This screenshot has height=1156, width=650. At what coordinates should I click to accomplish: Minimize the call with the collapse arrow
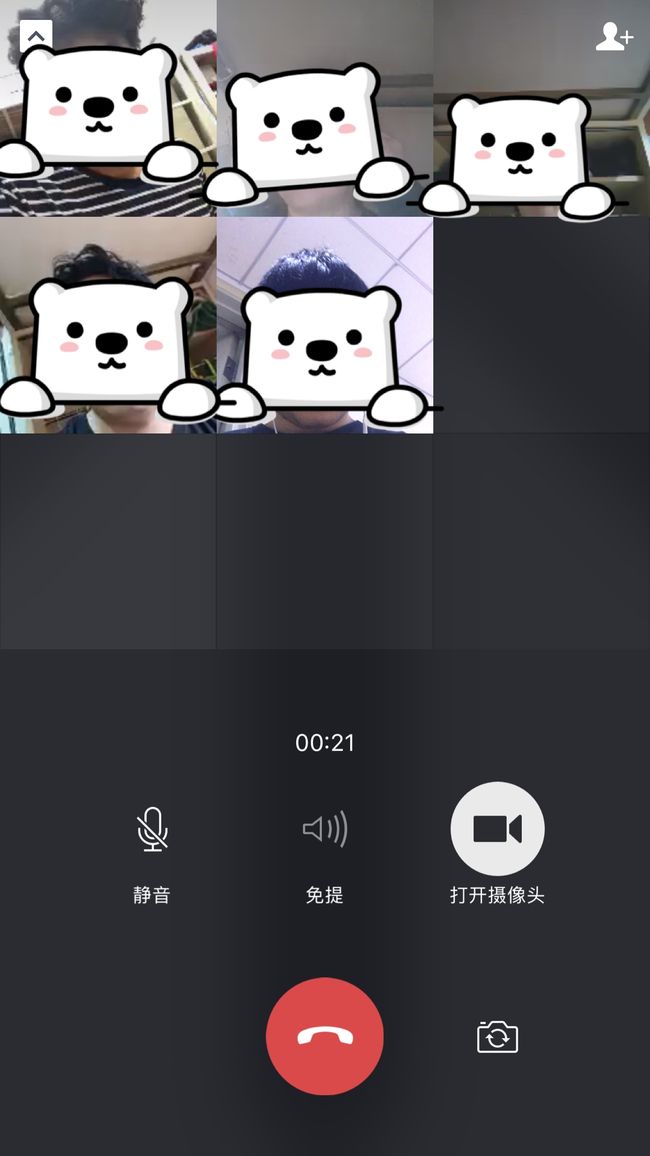pos(35,35)
